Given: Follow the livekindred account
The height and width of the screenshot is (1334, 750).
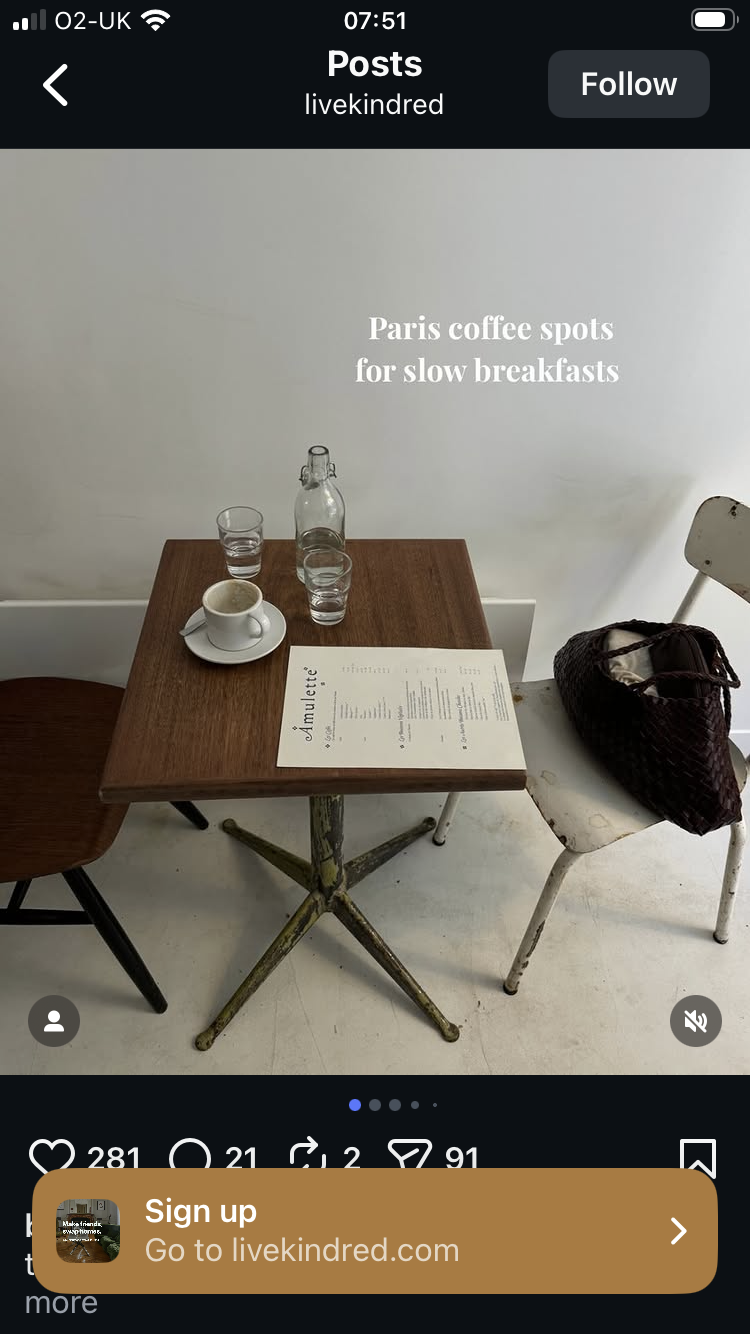Looking at the screenshot, I should [628, 85].
